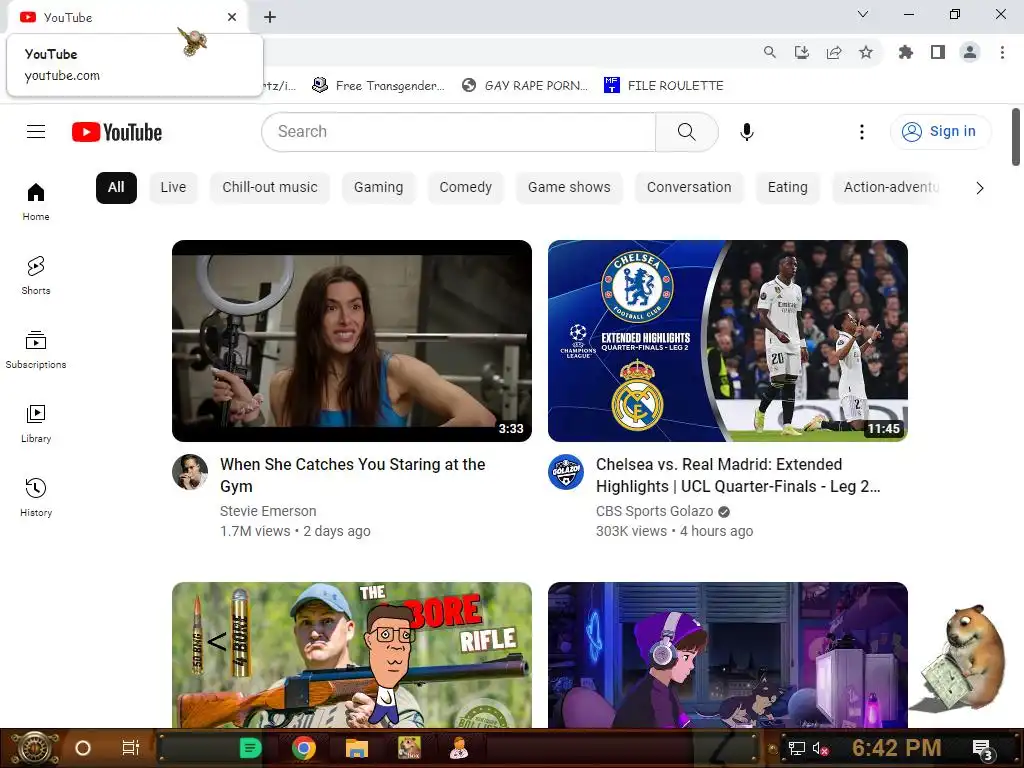Choose the Gaming chip

(378, 187)
